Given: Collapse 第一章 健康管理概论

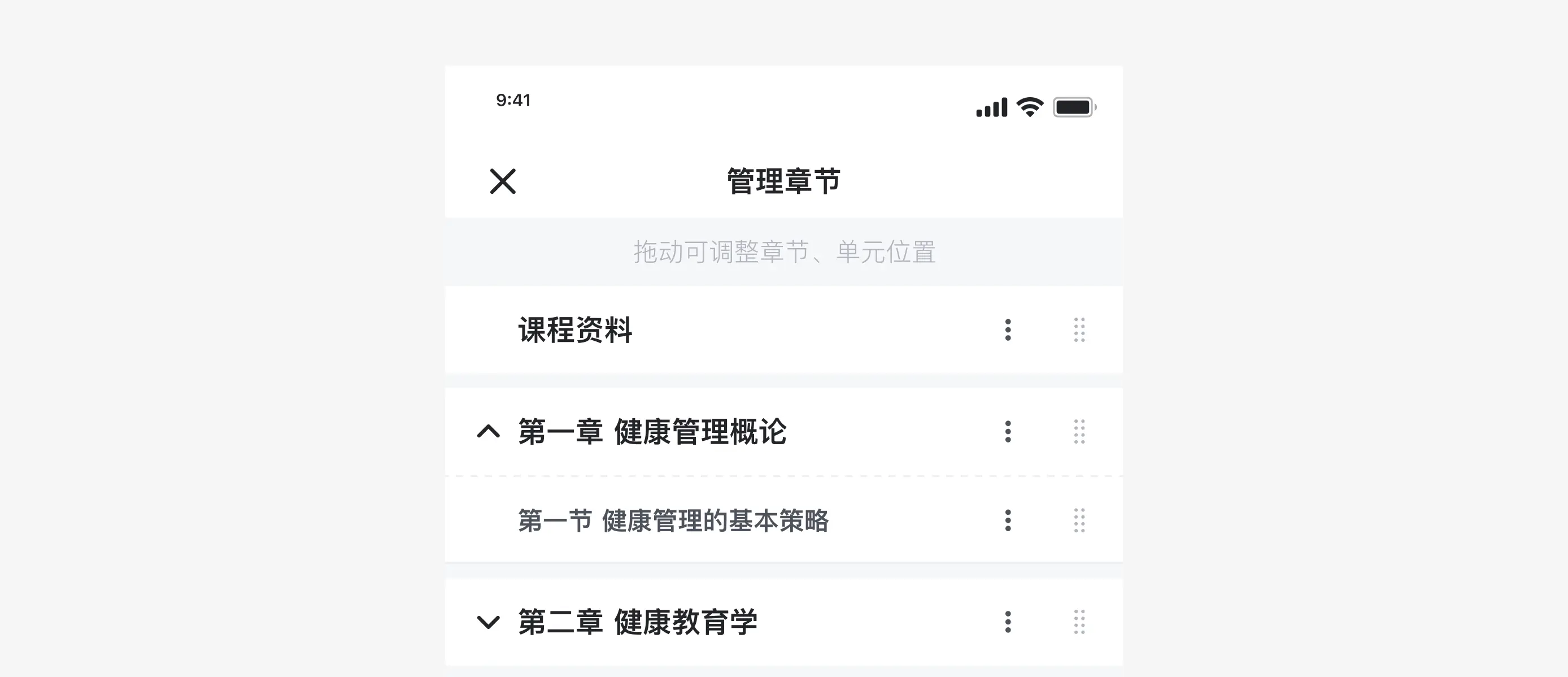Looking at the screenshot, I should coord(488,432).
